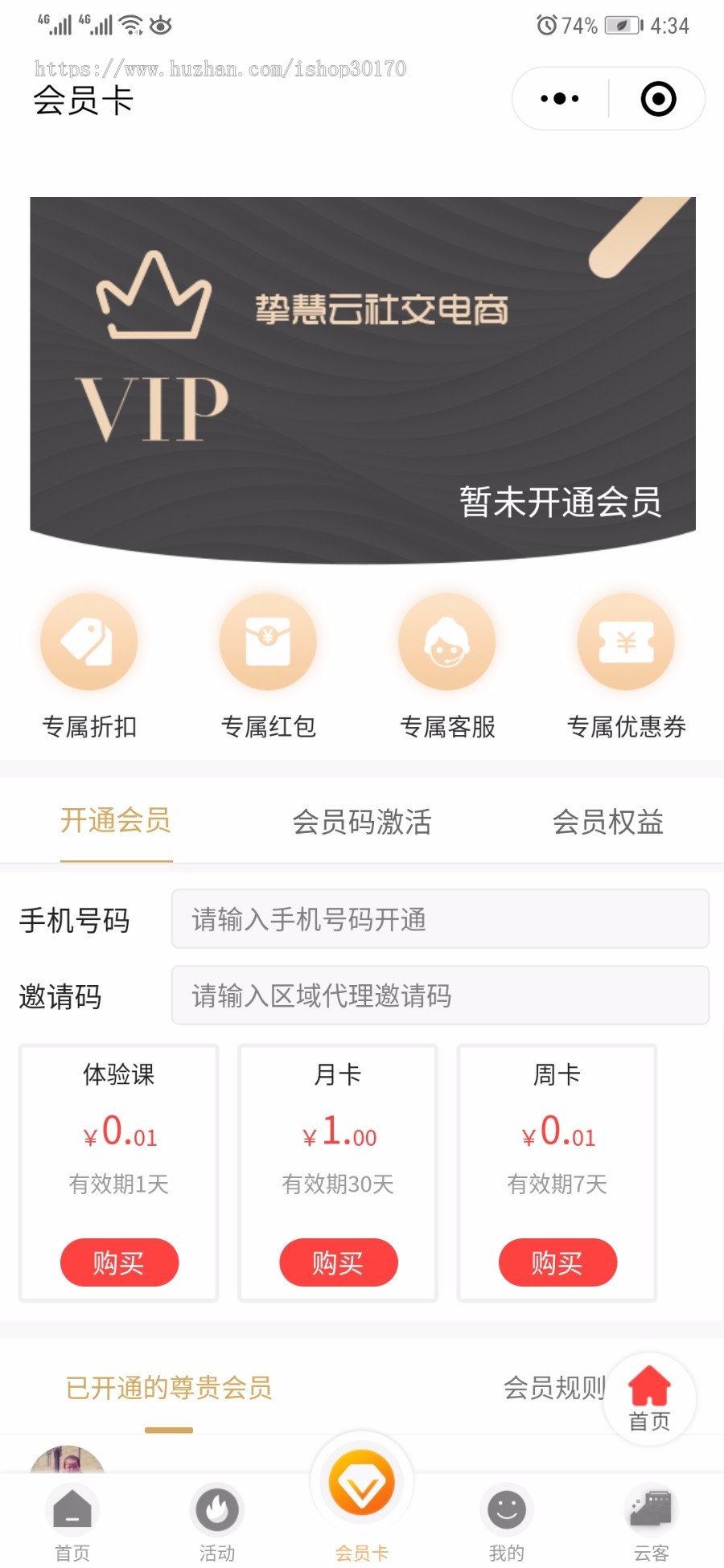Tap 购买 under the 周卡 weekly card
The width and height of the screenshot is (724, 1568).
557,1262
